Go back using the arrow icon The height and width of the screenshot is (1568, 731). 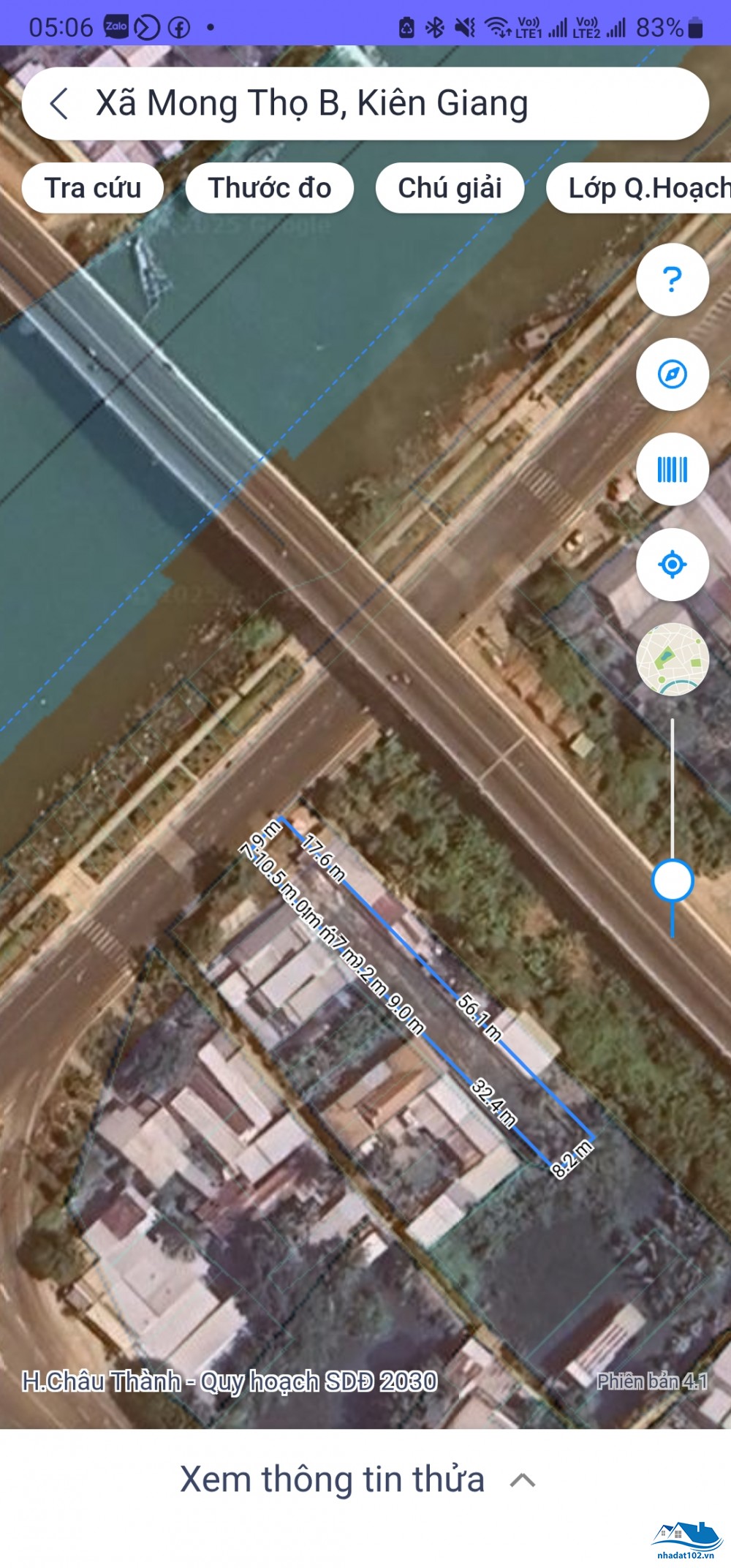pos(60,103)
